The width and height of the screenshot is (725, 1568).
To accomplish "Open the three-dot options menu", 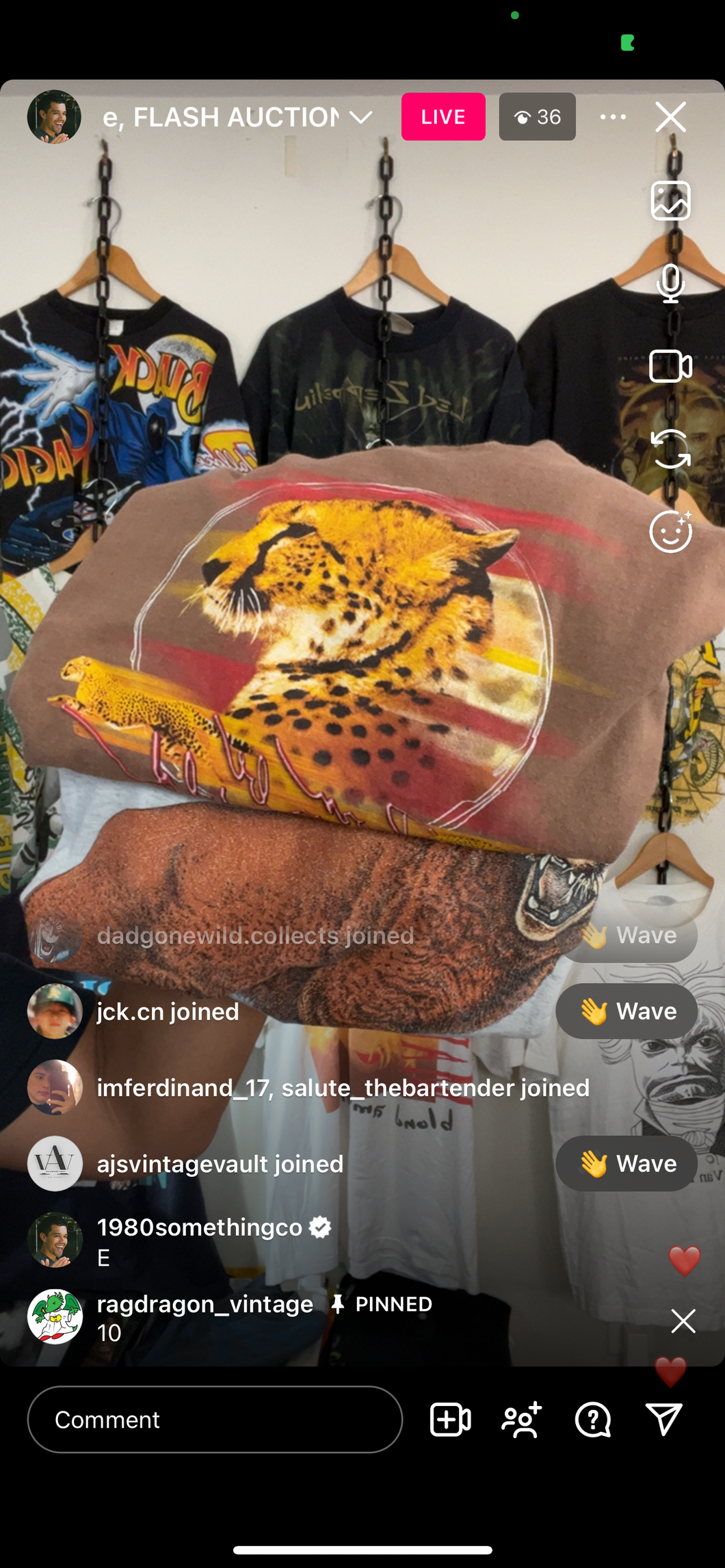I will click(x=613, y=117).
